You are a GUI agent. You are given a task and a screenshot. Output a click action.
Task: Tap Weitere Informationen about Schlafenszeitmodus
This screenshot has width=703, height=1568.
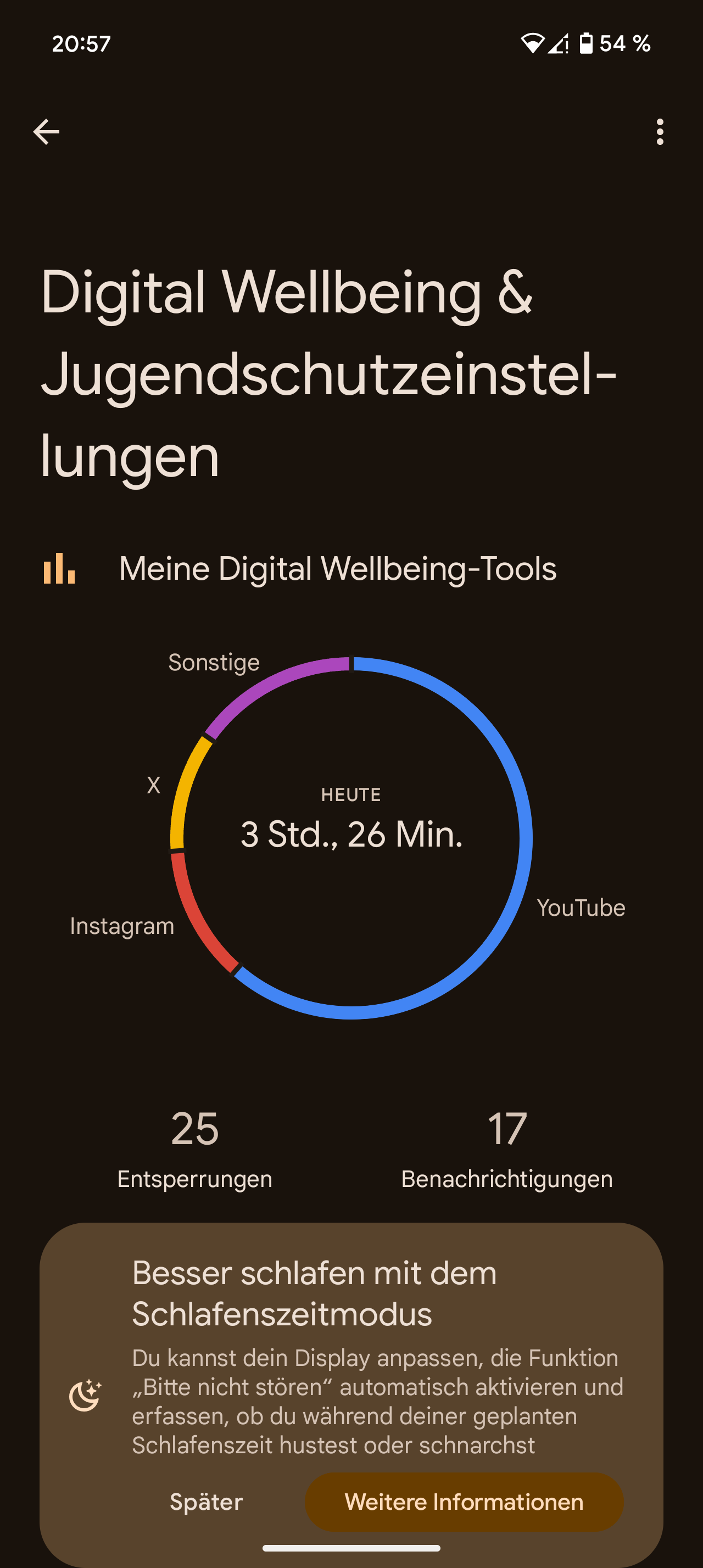464,1502
